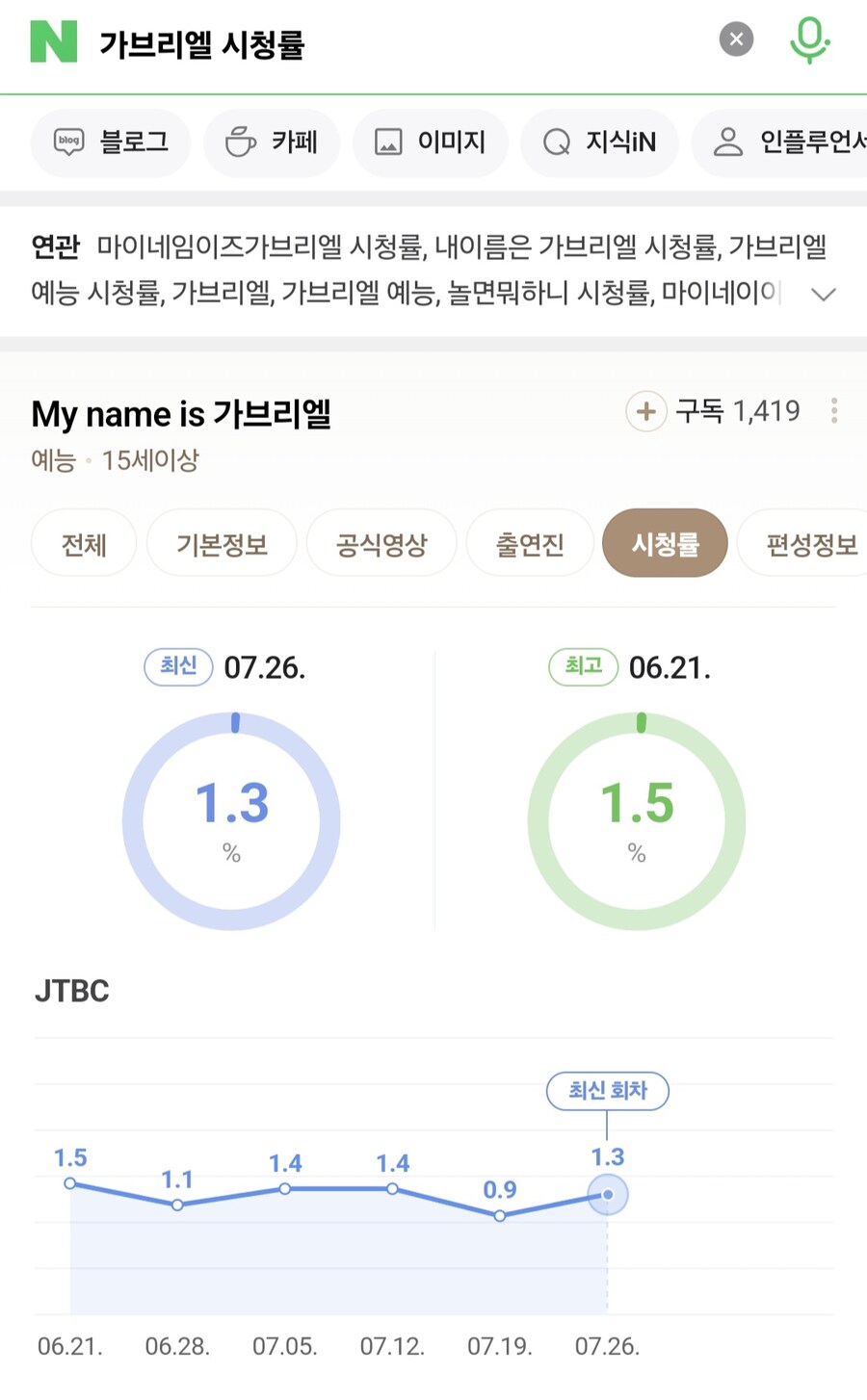Clear the search query with the X button

[736, 39]
